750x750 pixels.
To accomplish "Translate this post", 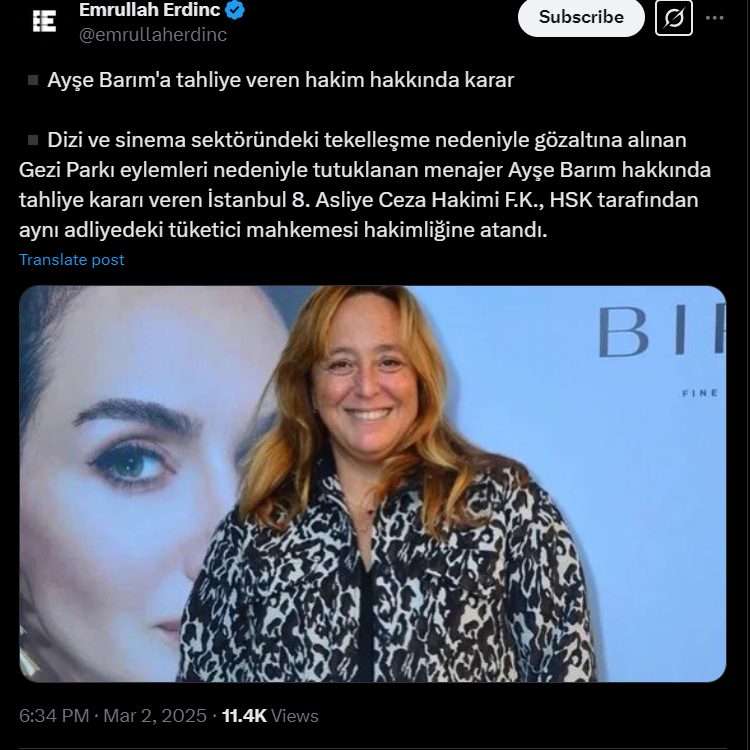I will [x=72, y=259].
